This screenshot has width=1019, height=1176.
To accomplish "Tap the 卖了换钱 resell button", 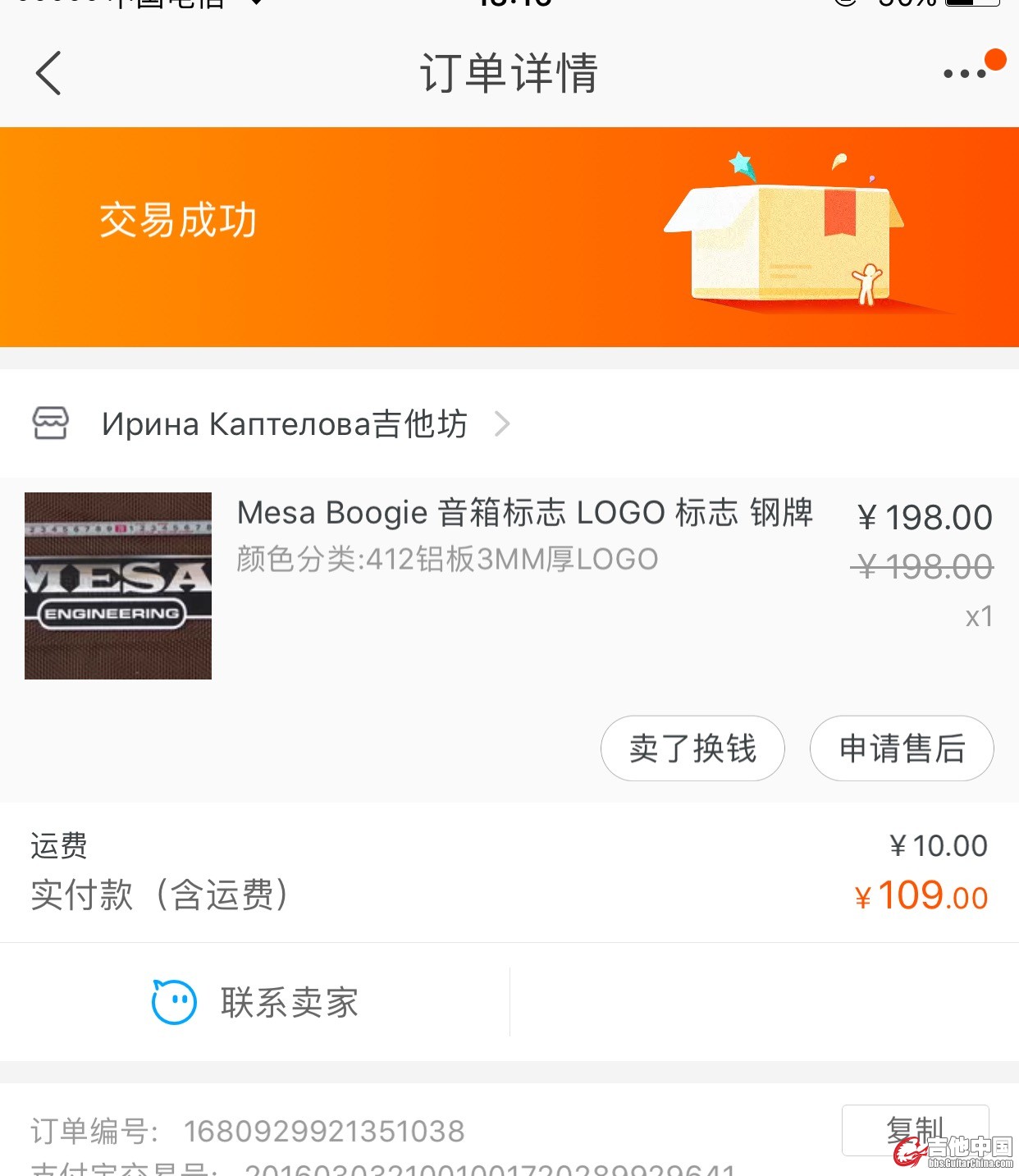I will pos(692,748).
